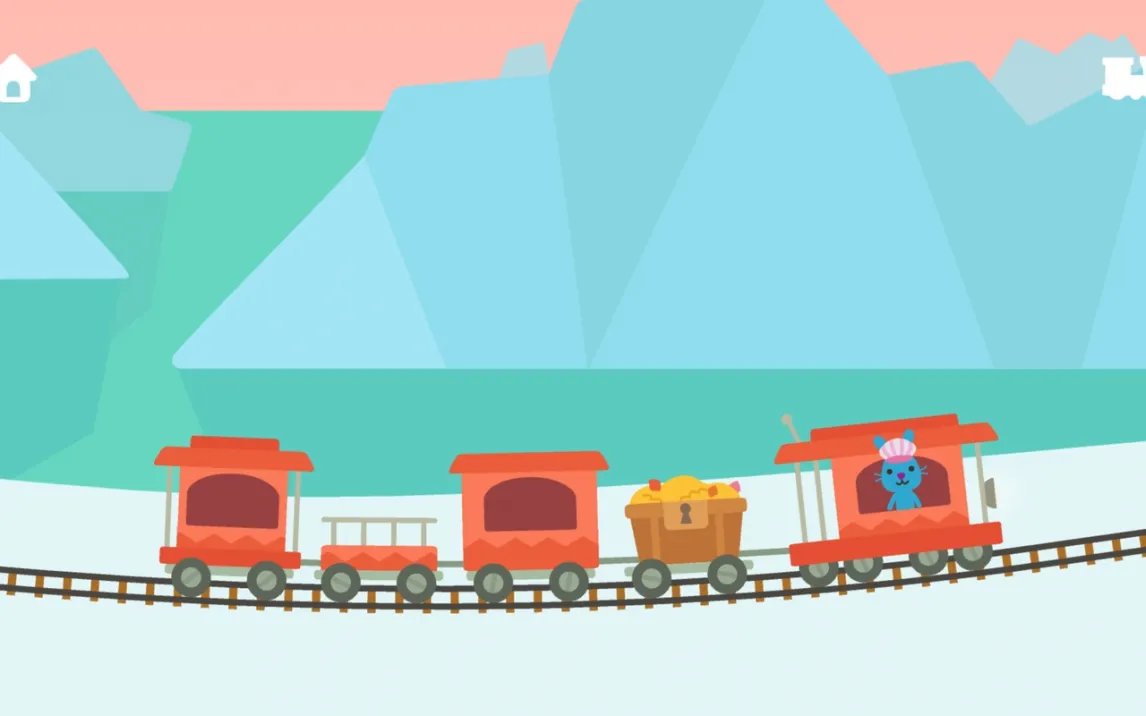Tap the blue cat in the locomotive

pos(900,475)
